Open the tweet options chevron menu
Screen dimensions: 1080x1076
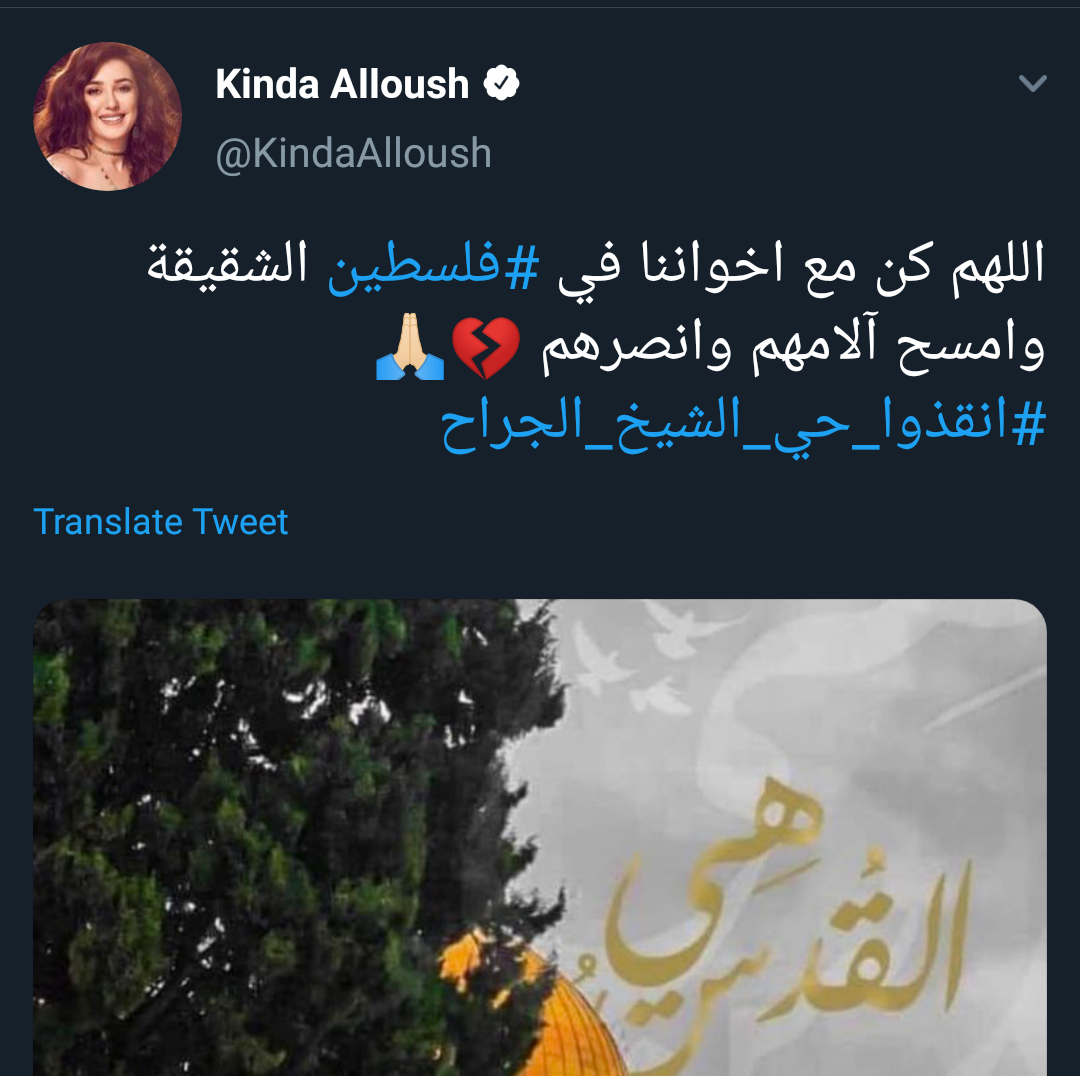[x=1032, y=84]
